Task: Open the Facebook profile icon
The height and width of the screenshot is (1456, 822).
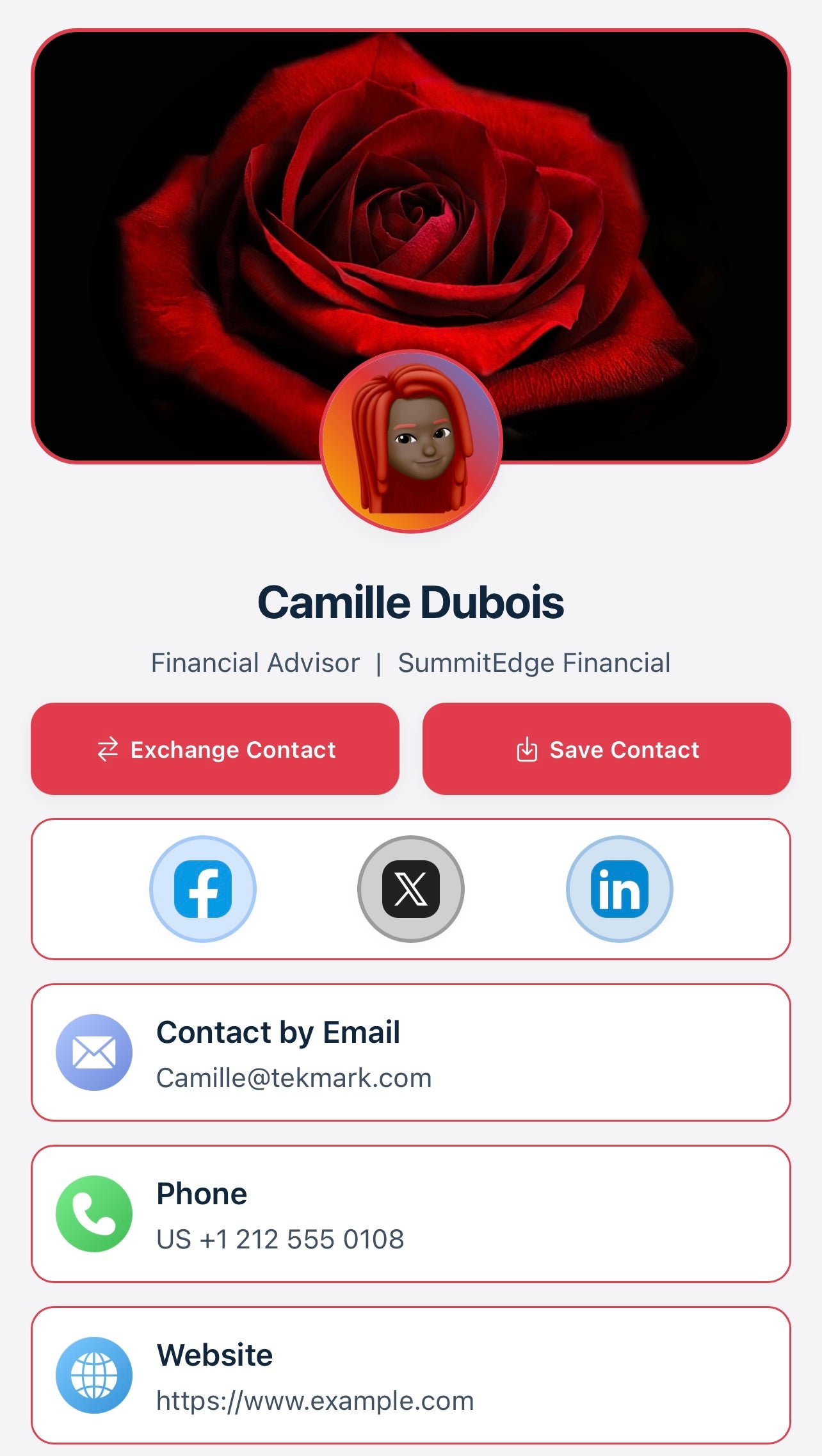Action: [203, 888]
